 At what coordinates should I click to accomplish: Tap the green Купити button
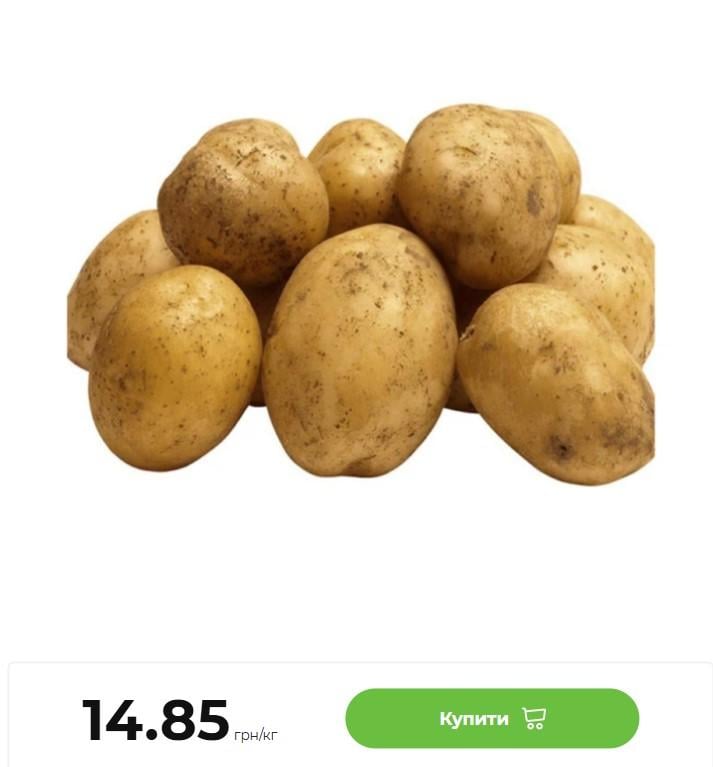491,718
